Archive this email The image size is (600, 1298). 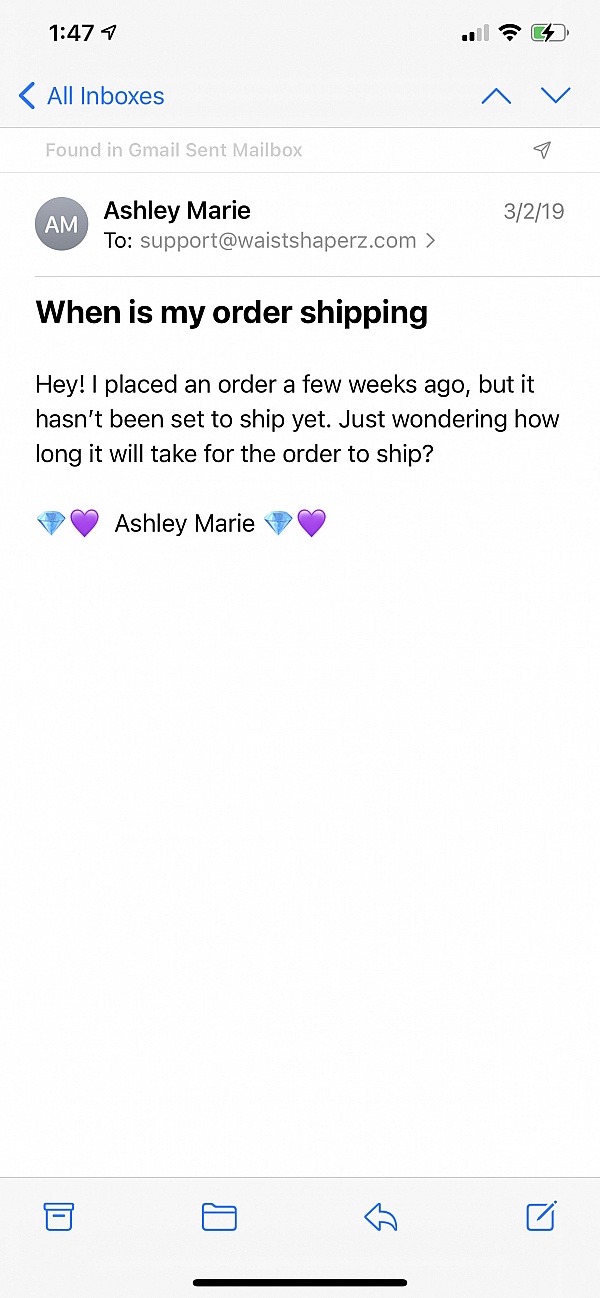59,1216
